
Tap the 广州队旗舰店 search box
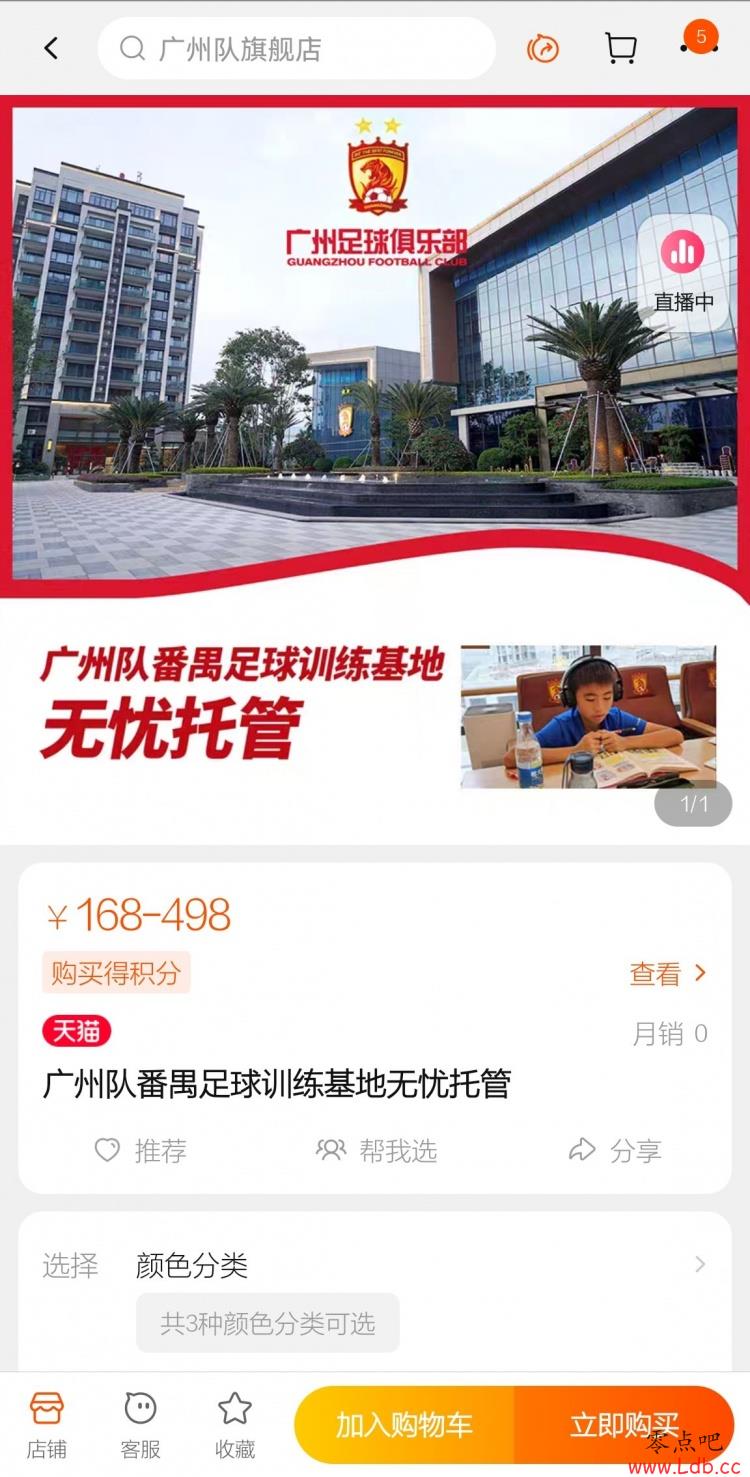point(296,48)
